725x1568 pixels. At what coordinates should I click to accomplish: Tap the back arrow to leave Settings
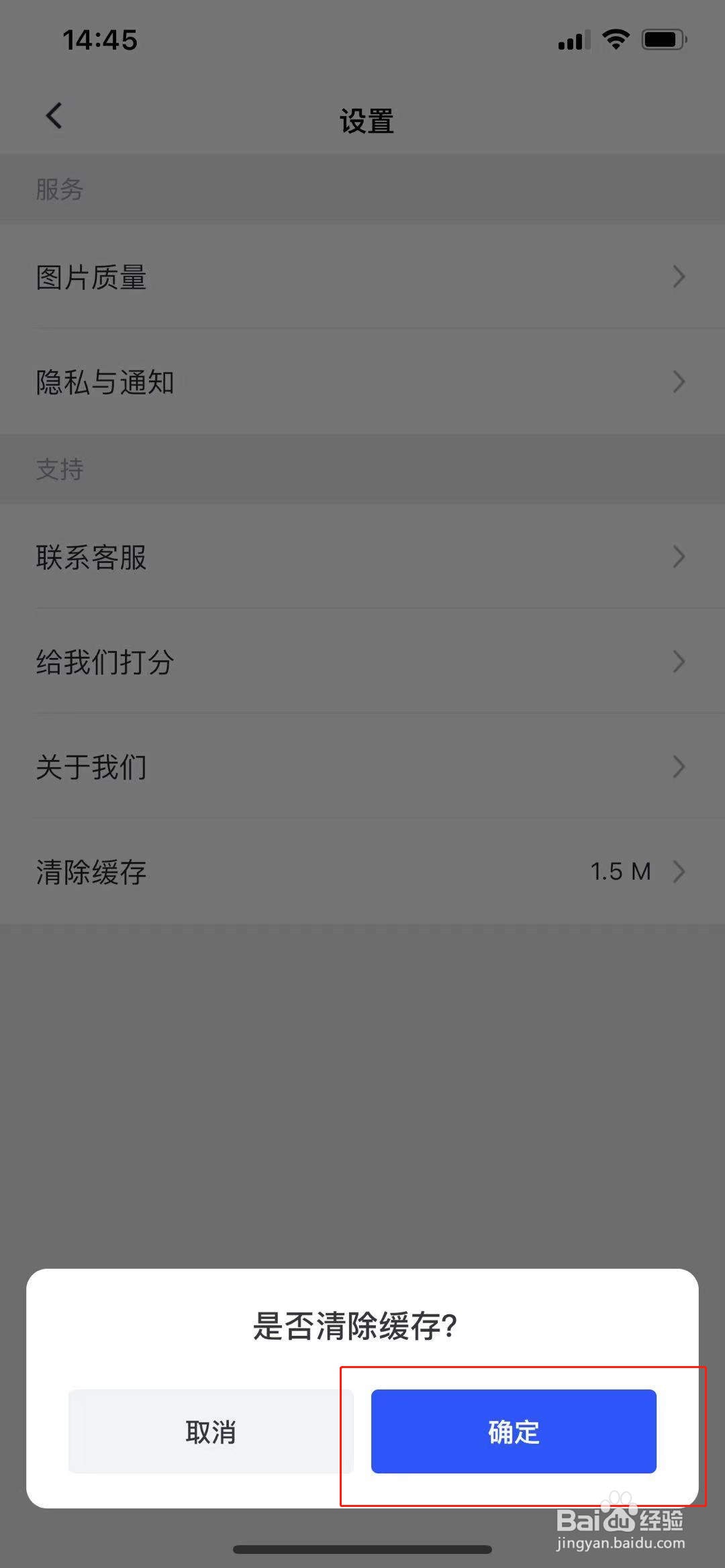(53, 115)
